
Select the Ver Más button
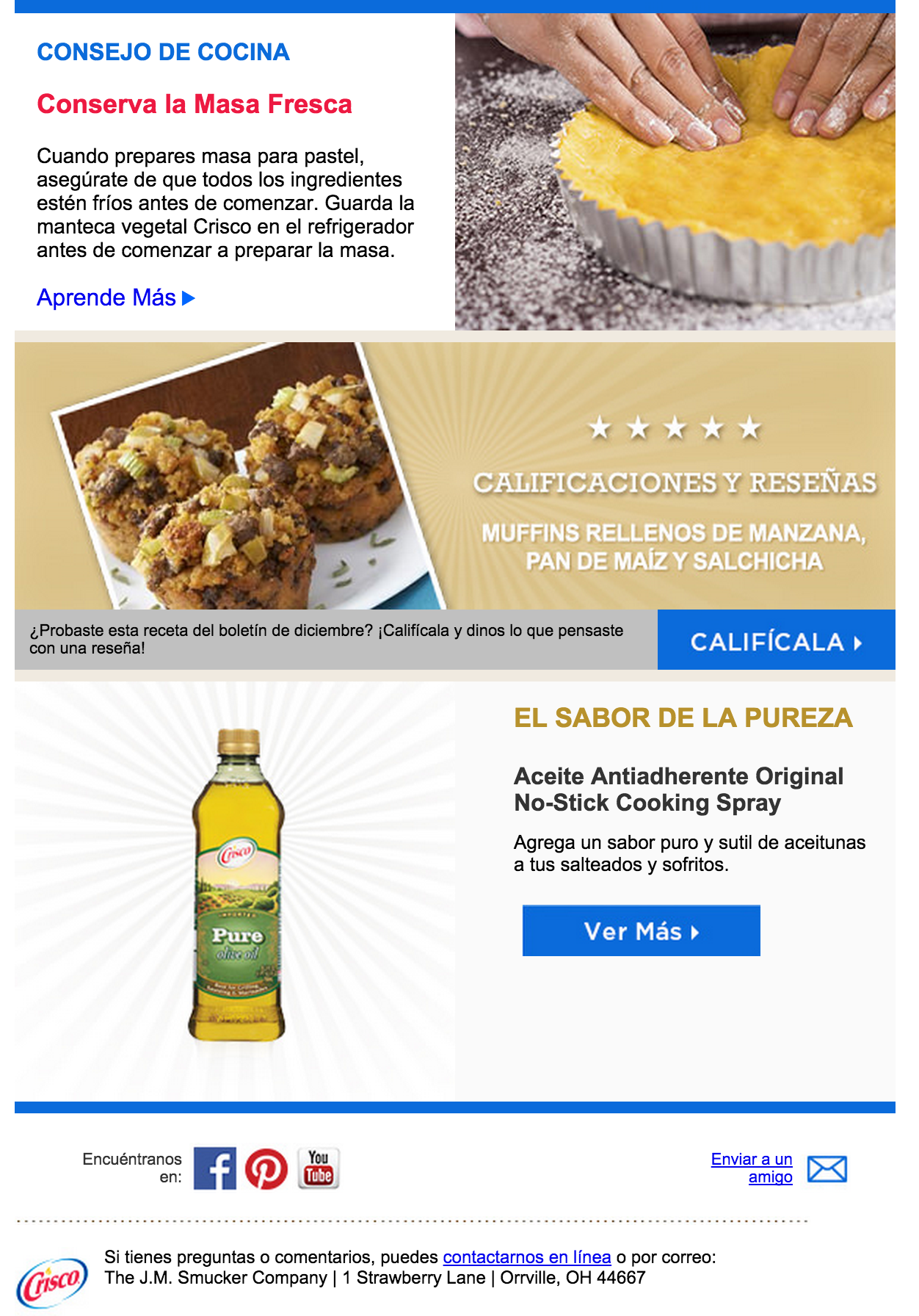point(641,931)
